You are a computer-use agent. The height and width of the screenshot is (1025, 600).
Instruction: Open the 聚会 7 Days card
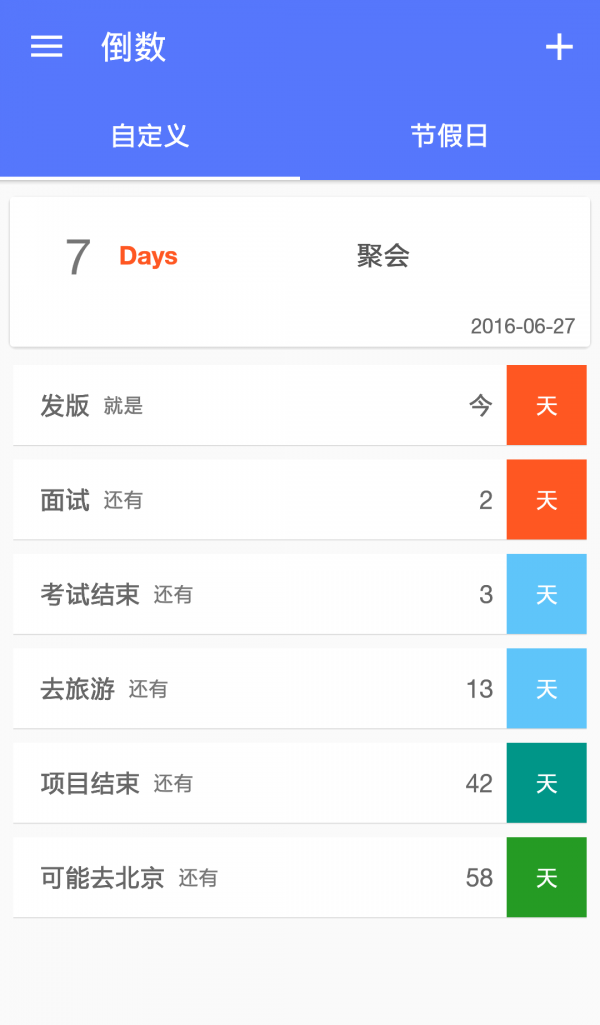[x=300, y=271]
